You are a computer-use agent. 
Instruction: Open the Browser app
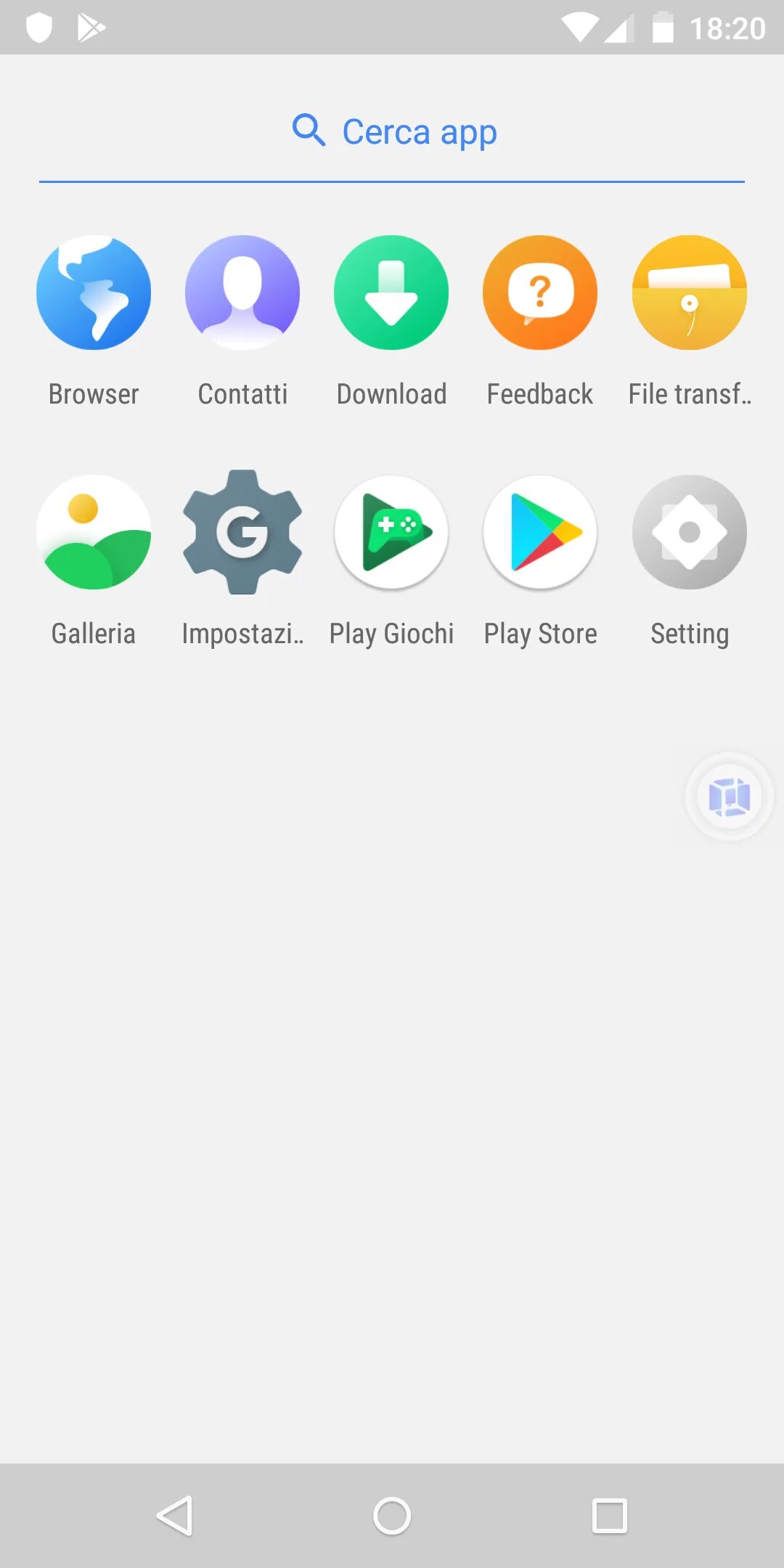[x=94, y=293]
